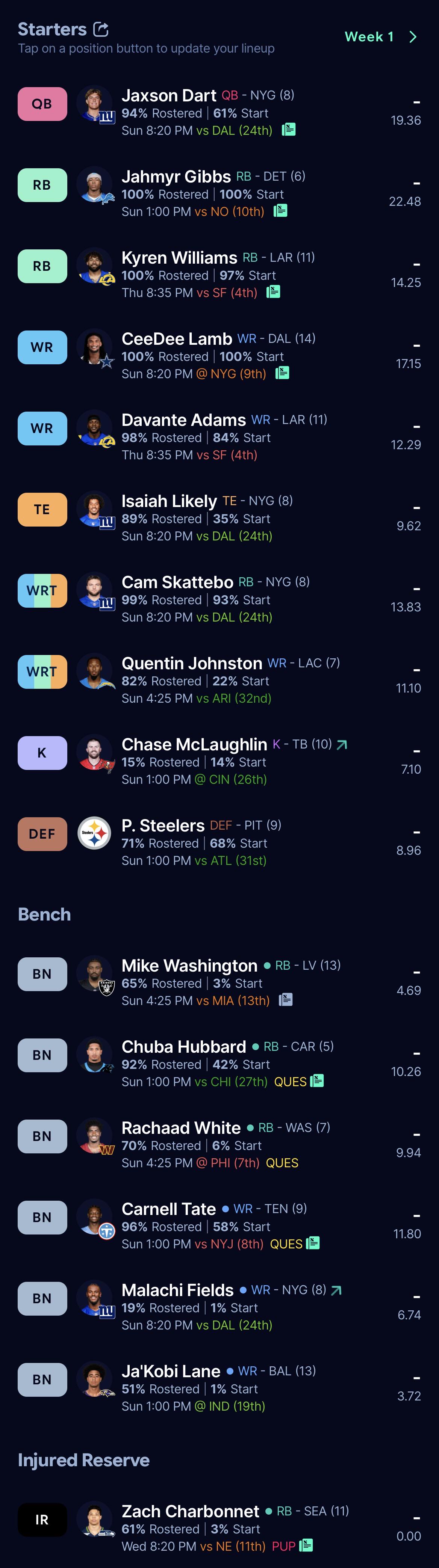Open Davante Adams's player details
The height and width of the screenshot is (1568, 439).
click(x=219, y=437)
